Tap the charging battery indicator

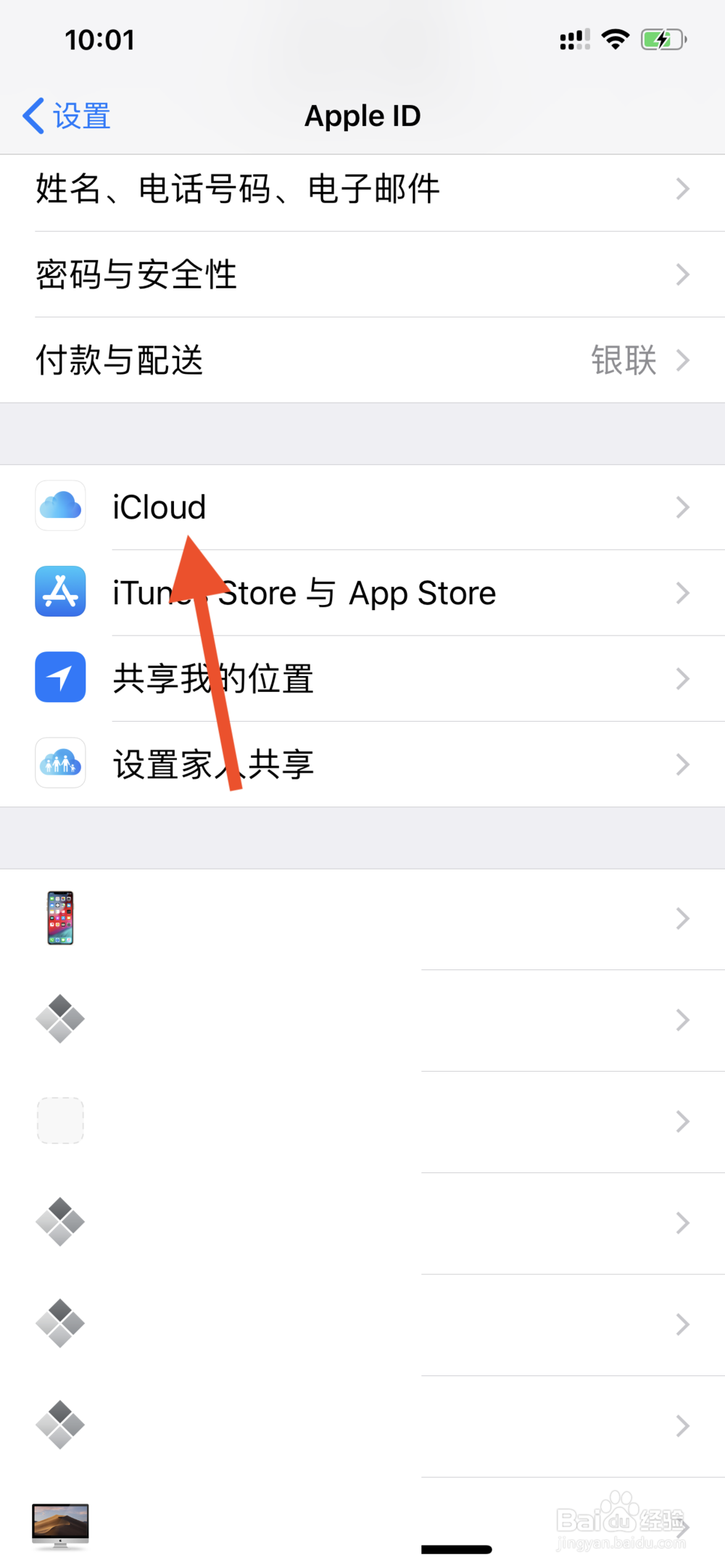tap(663, 39)
